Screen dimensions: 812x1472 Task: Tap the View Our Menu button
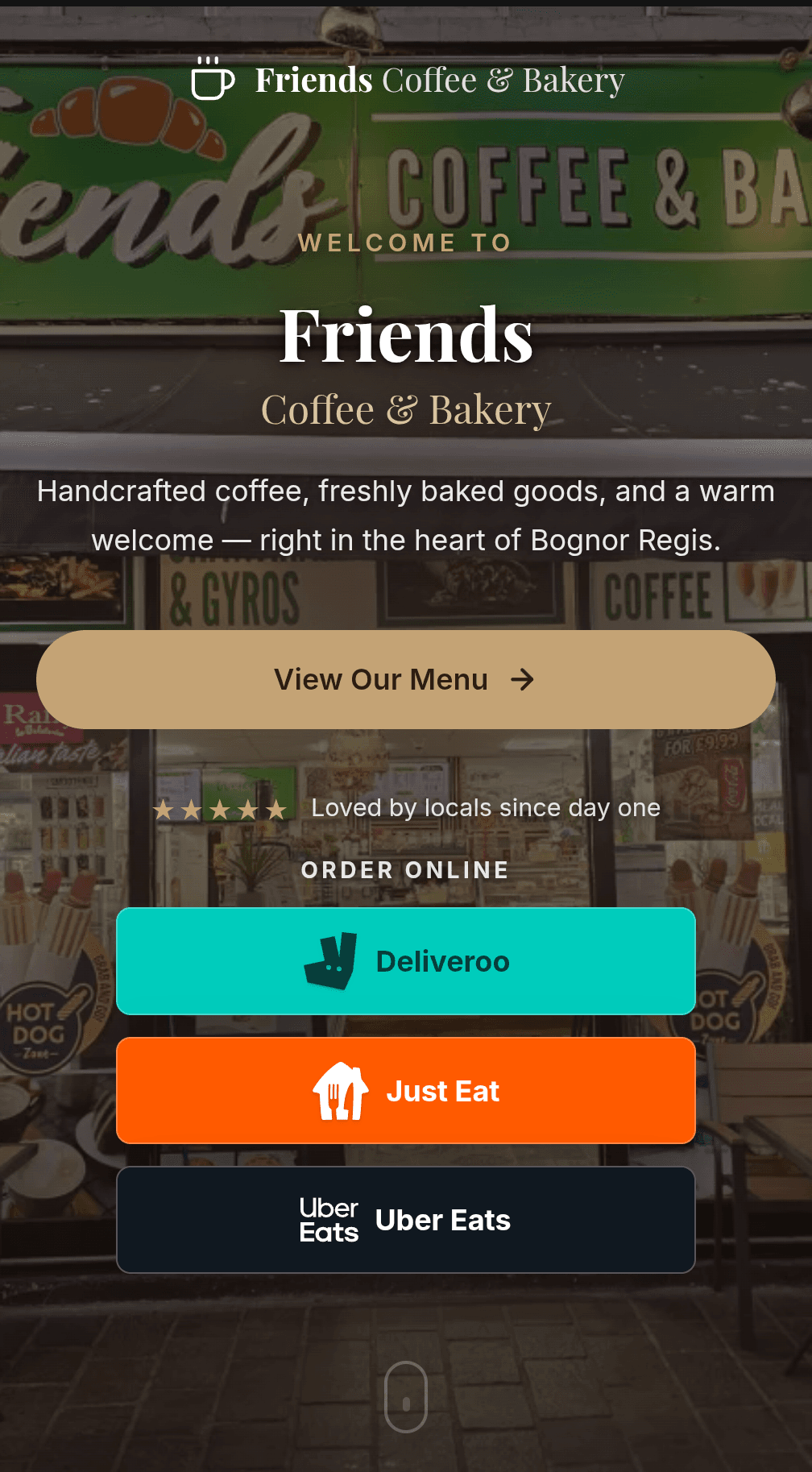click(x=406, y=679)
